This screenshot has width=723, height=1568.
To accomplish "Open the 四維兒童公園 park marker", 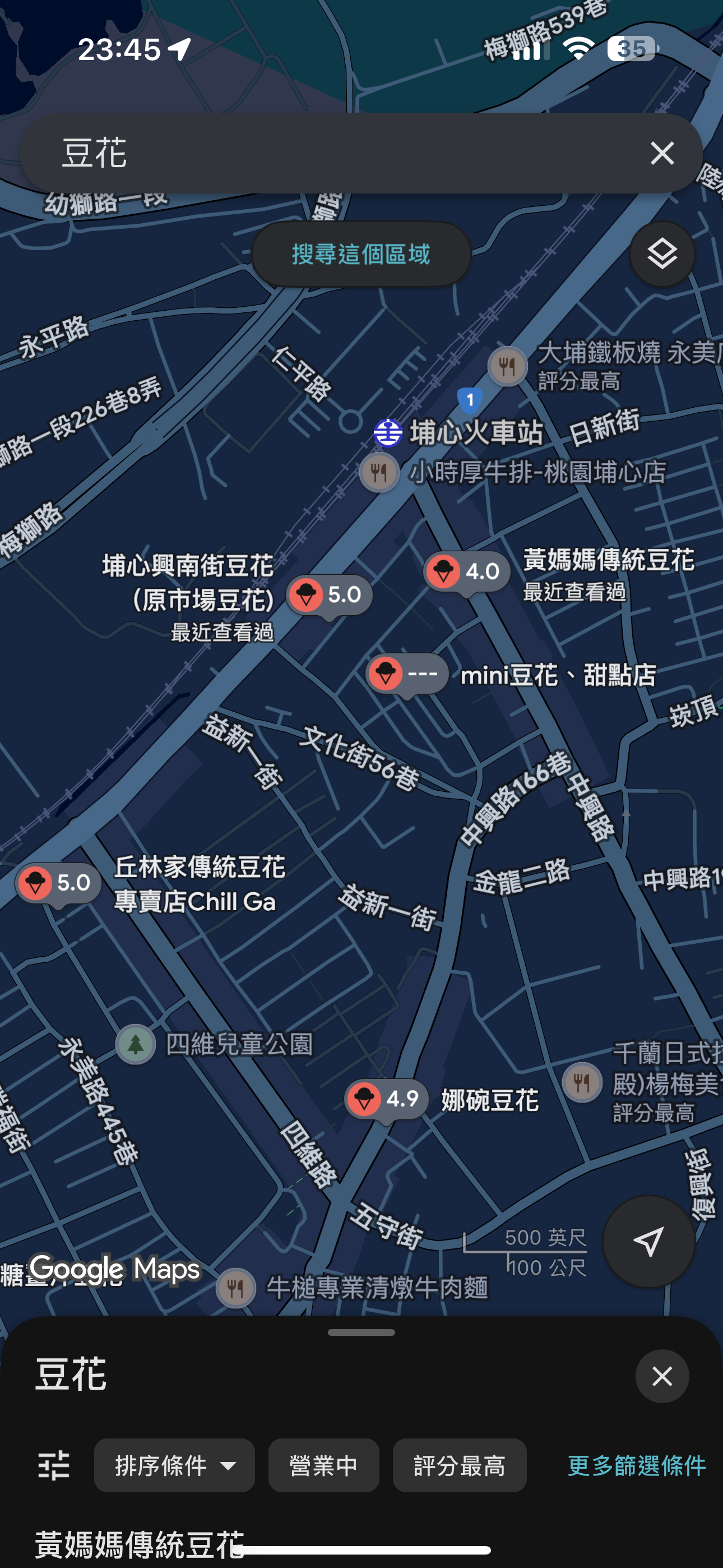I will point(136,1044).
